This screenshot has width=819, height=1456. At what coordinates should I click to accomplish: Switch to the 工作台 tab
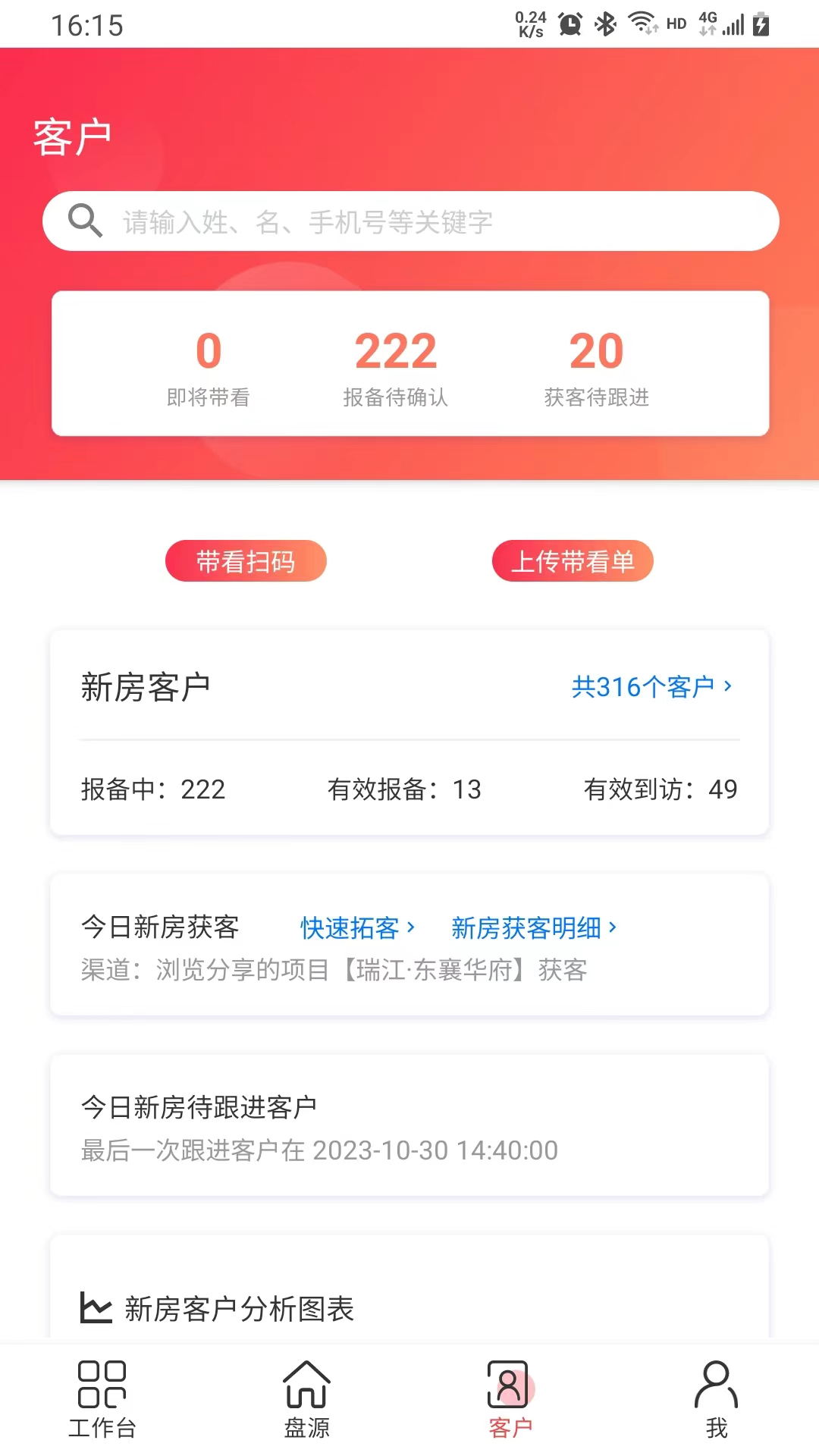(102, 1399)
